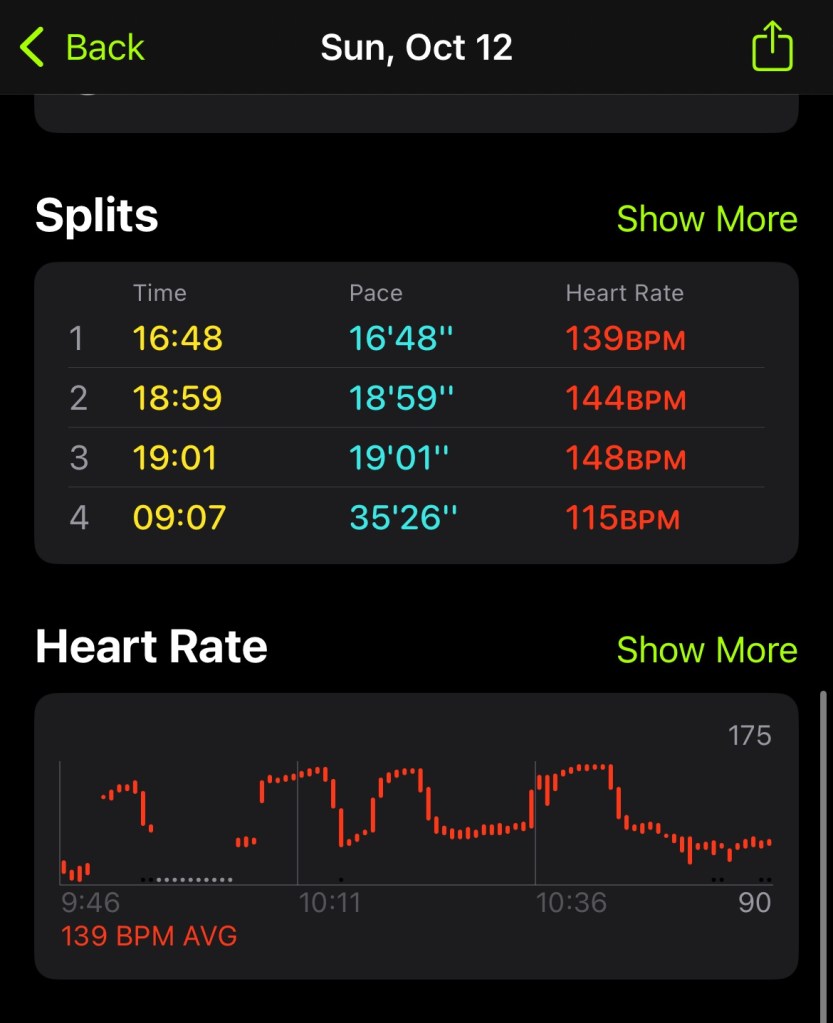Share this workout summary

[771, 48]
